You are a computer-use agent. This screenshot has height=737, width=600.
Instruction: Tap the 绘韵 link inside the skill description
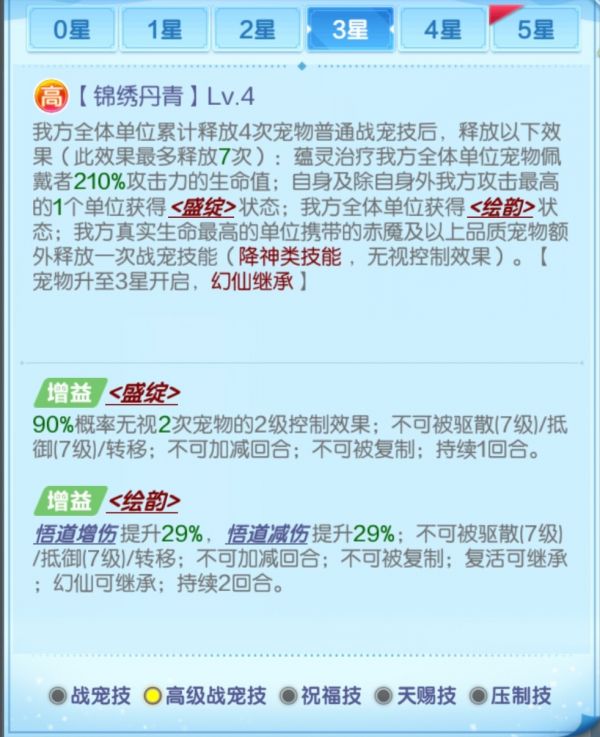point(502,207)
